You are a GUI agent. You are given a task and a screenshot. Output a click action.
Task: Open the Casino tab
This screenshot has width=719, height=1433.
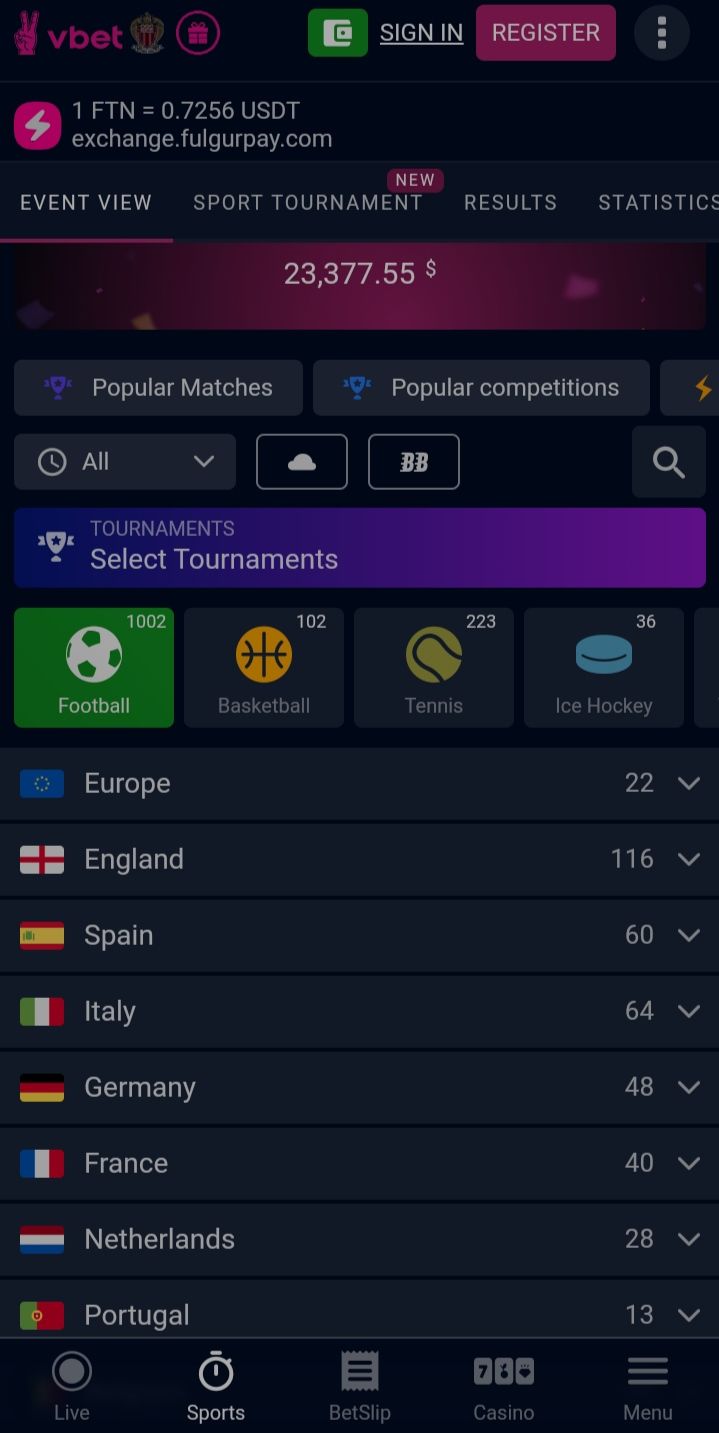click(504, 1387)
